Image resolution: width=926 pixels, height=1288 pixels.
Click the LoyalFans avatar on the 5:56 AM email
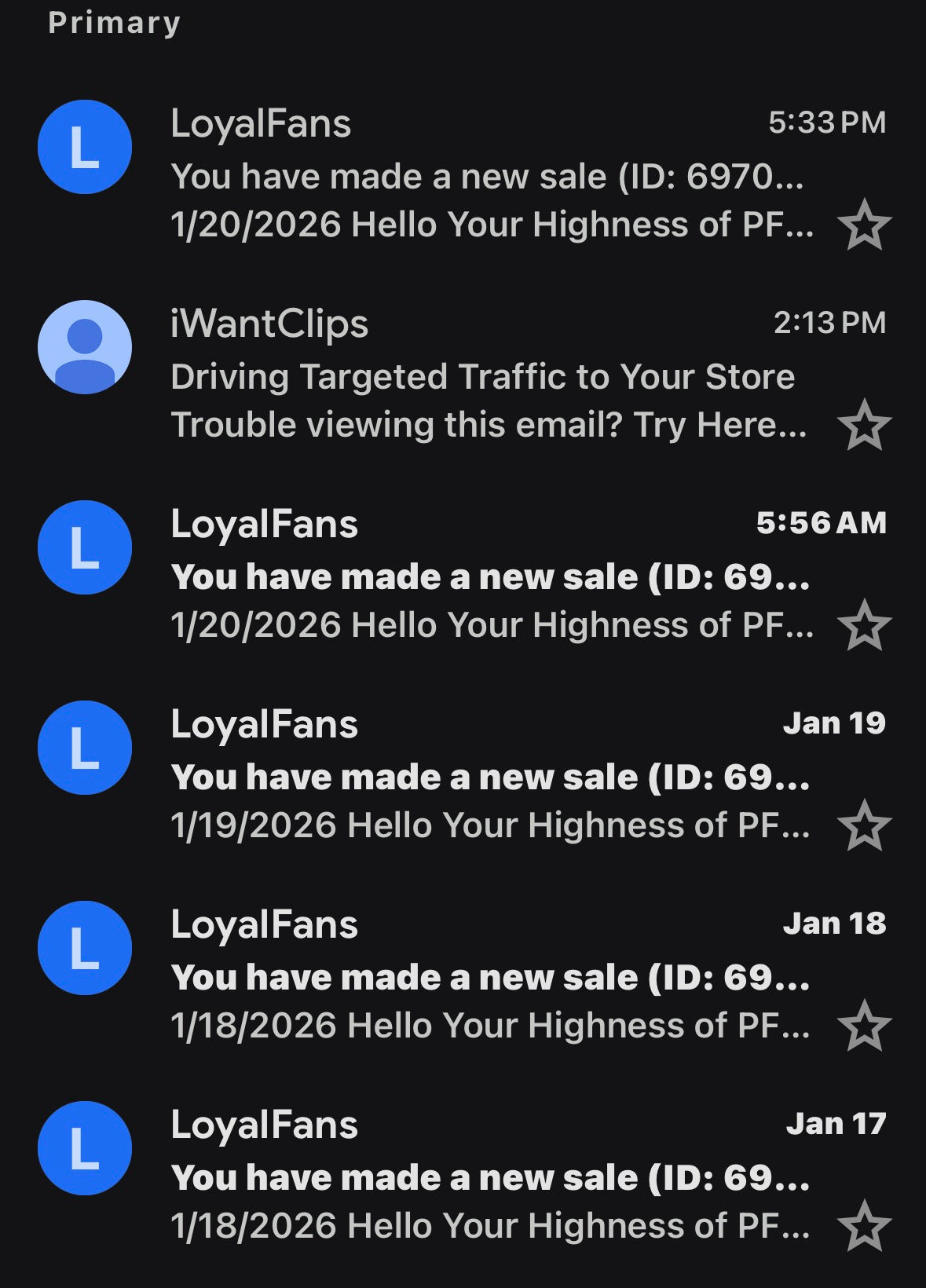pos(84,548)
